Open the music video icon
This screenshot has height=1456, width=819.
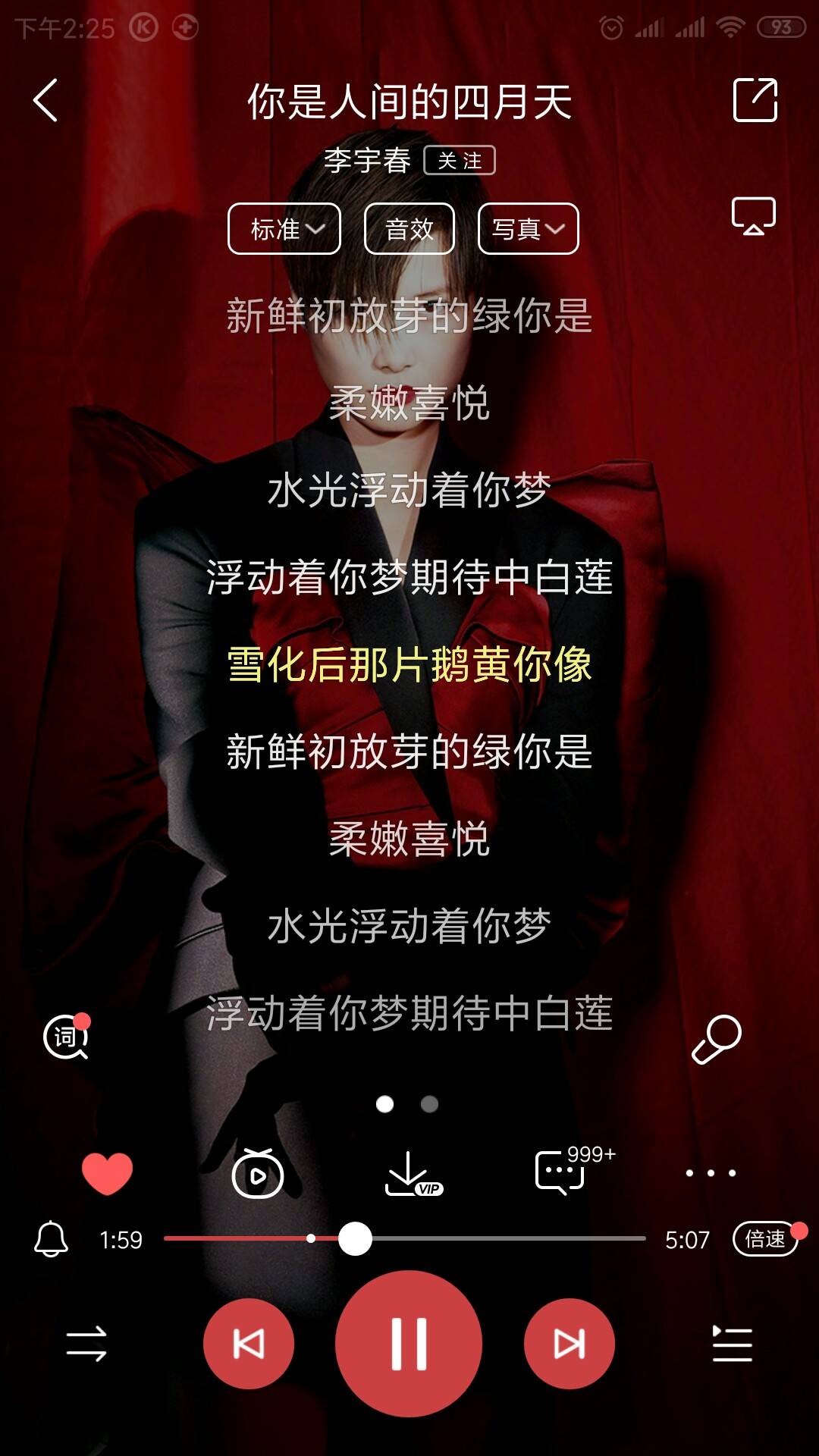click(x=257, y=1174)
